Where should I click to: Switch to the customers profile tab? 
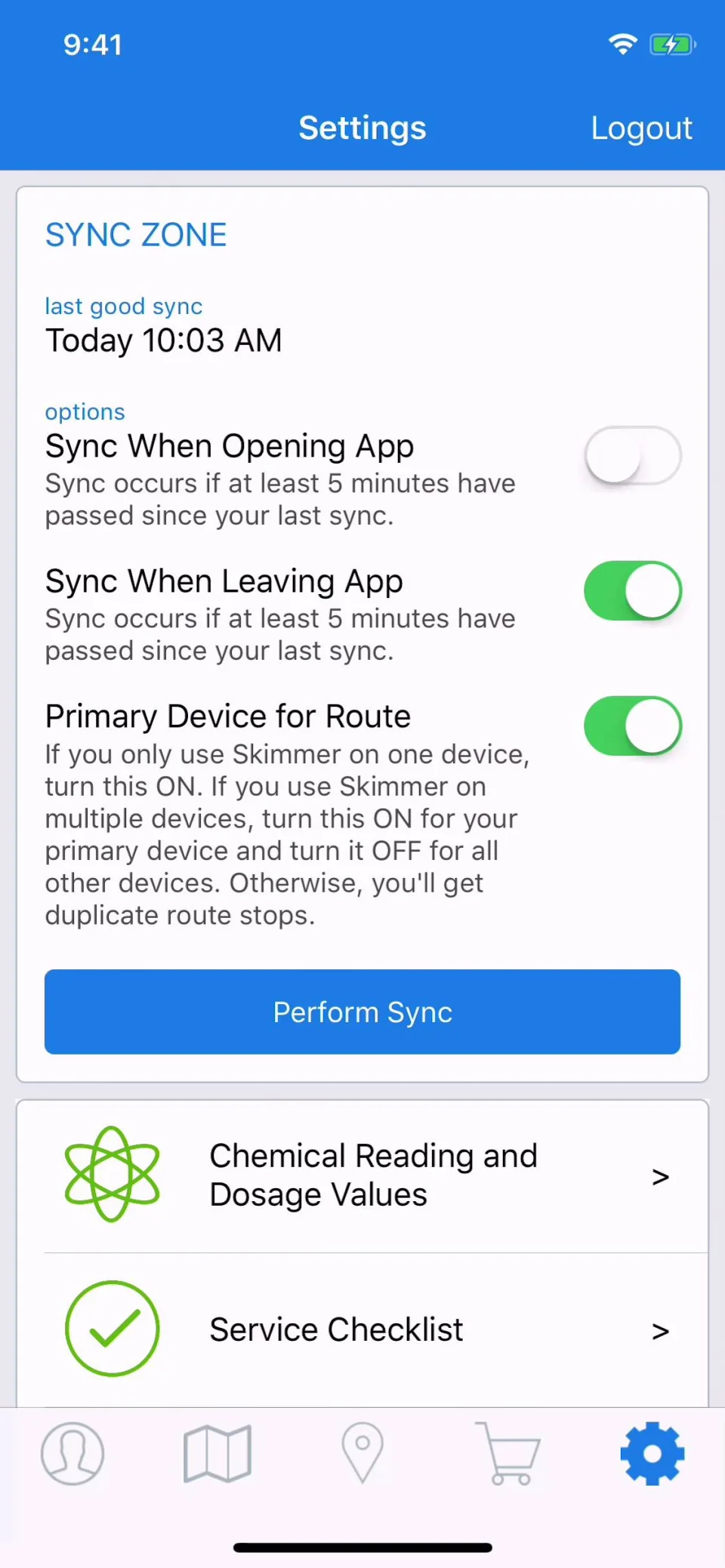[72, 1453]
